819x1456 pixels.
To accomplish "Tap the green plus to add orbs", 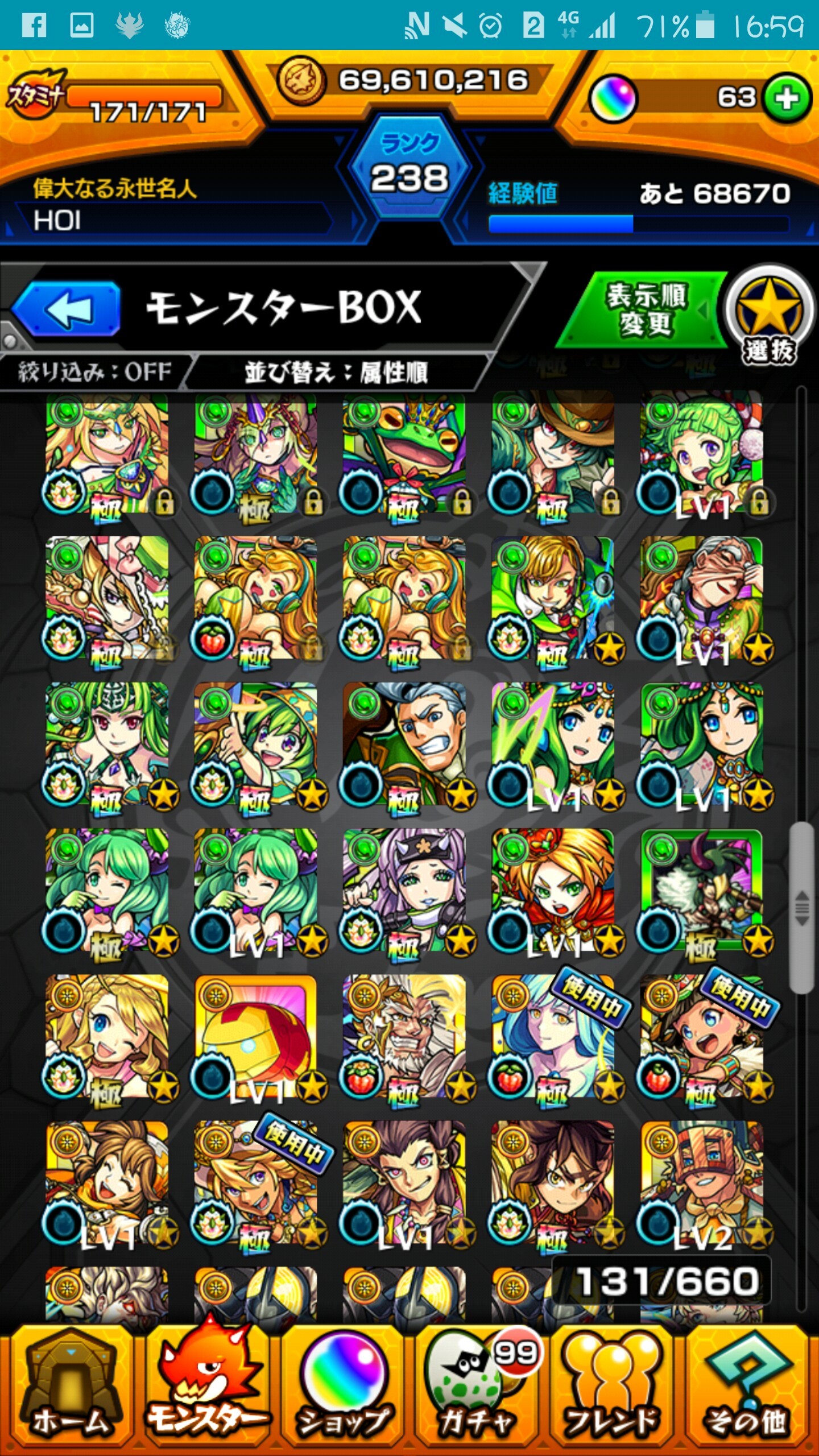I will [x=787, y=98].
